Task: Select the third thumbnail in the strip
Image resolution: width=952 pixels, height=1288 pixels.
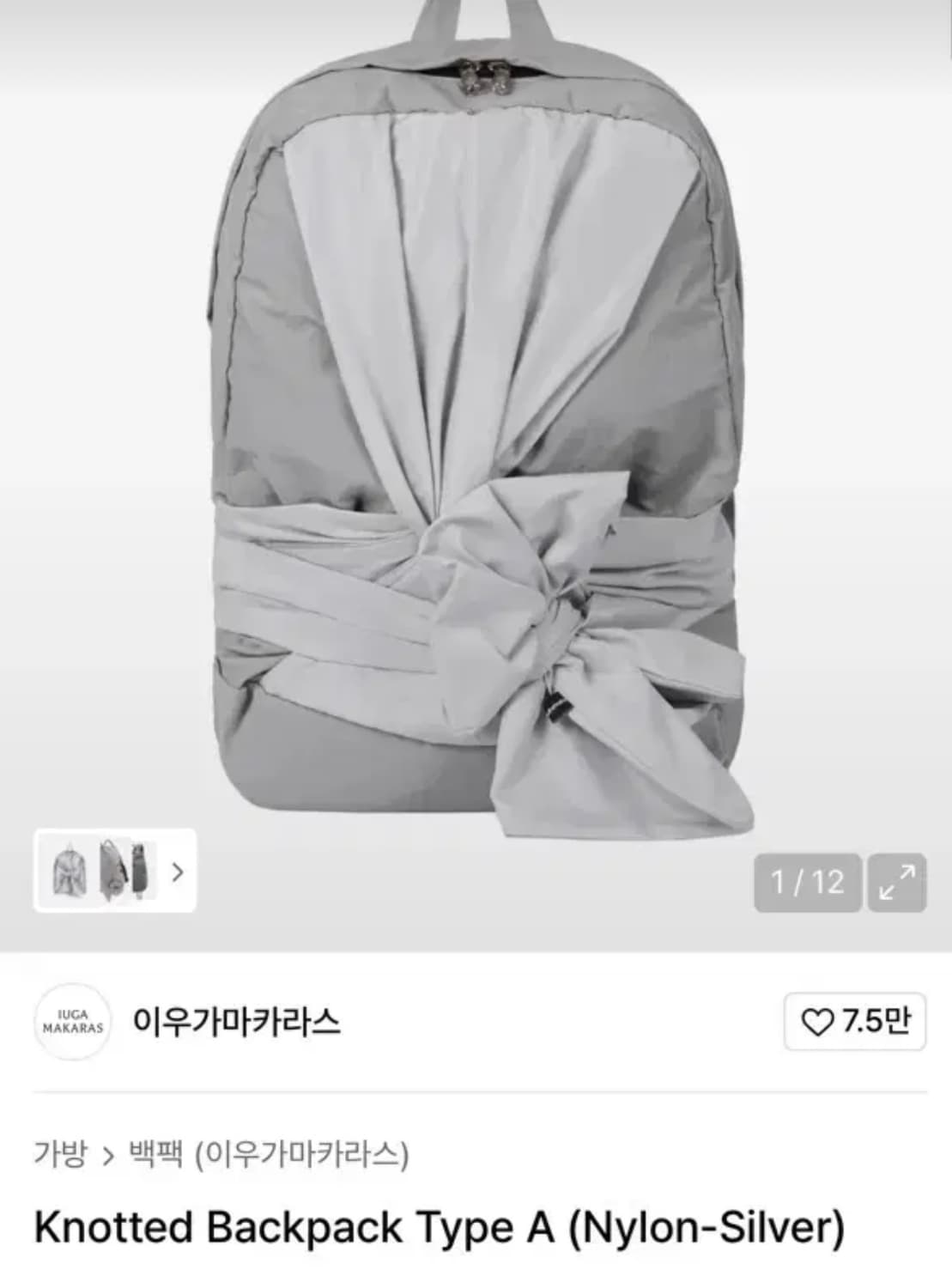Action: click(x=142, y=872)
